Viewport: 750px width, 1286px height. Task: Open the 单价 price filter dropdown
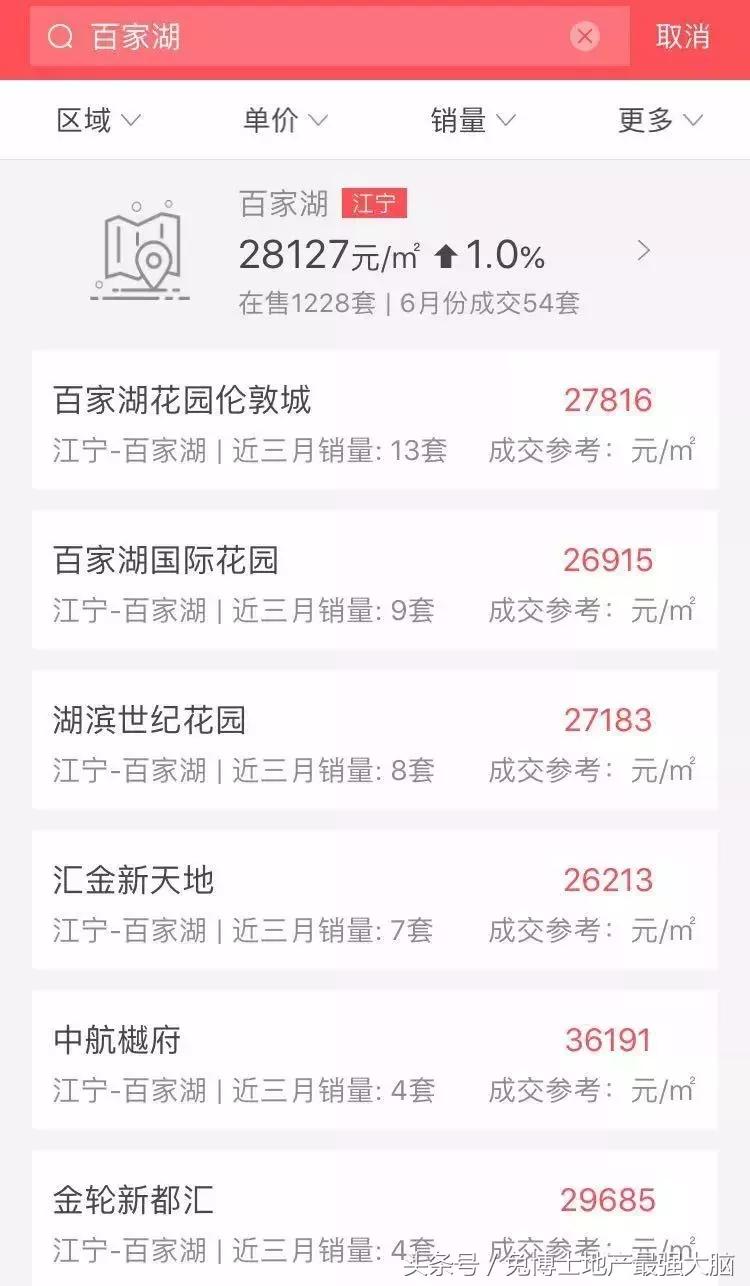(x=284, y=119)
